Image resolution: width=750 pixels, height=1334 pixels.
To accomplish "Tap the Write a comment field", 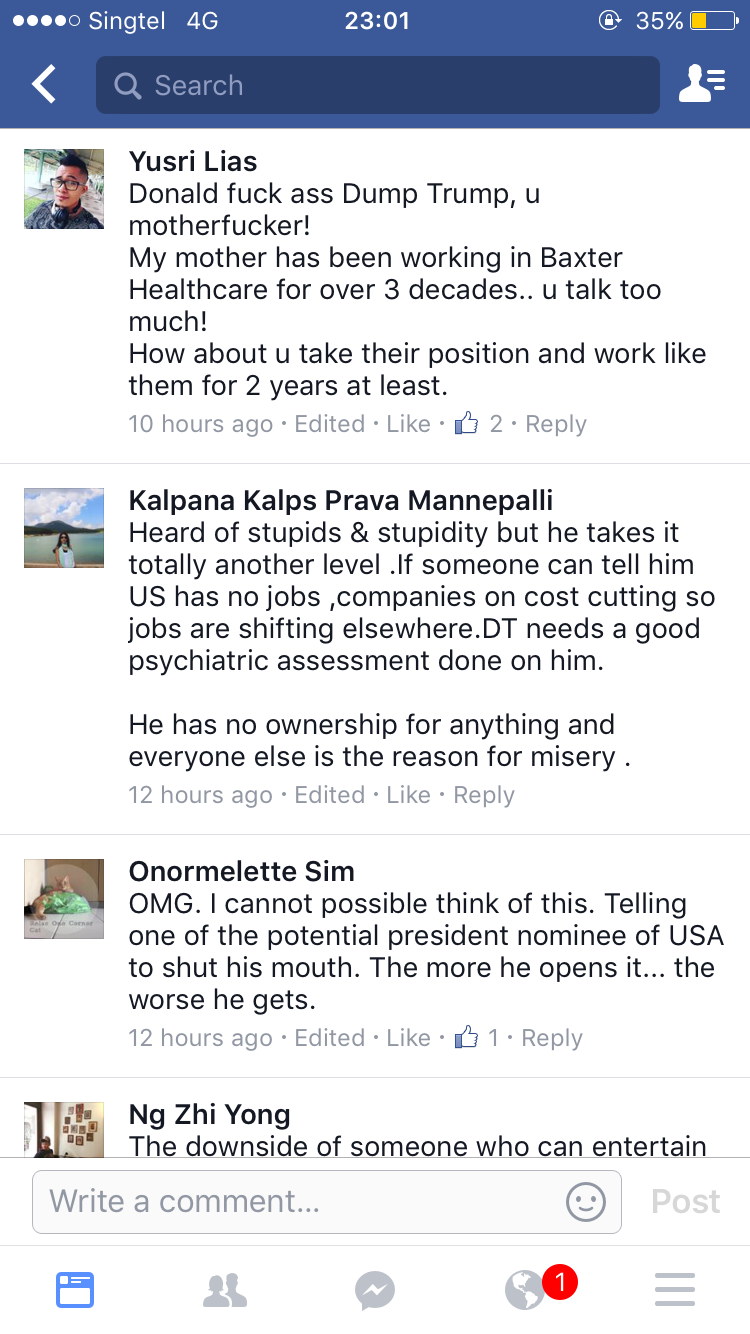I will tap(300, 1201).
